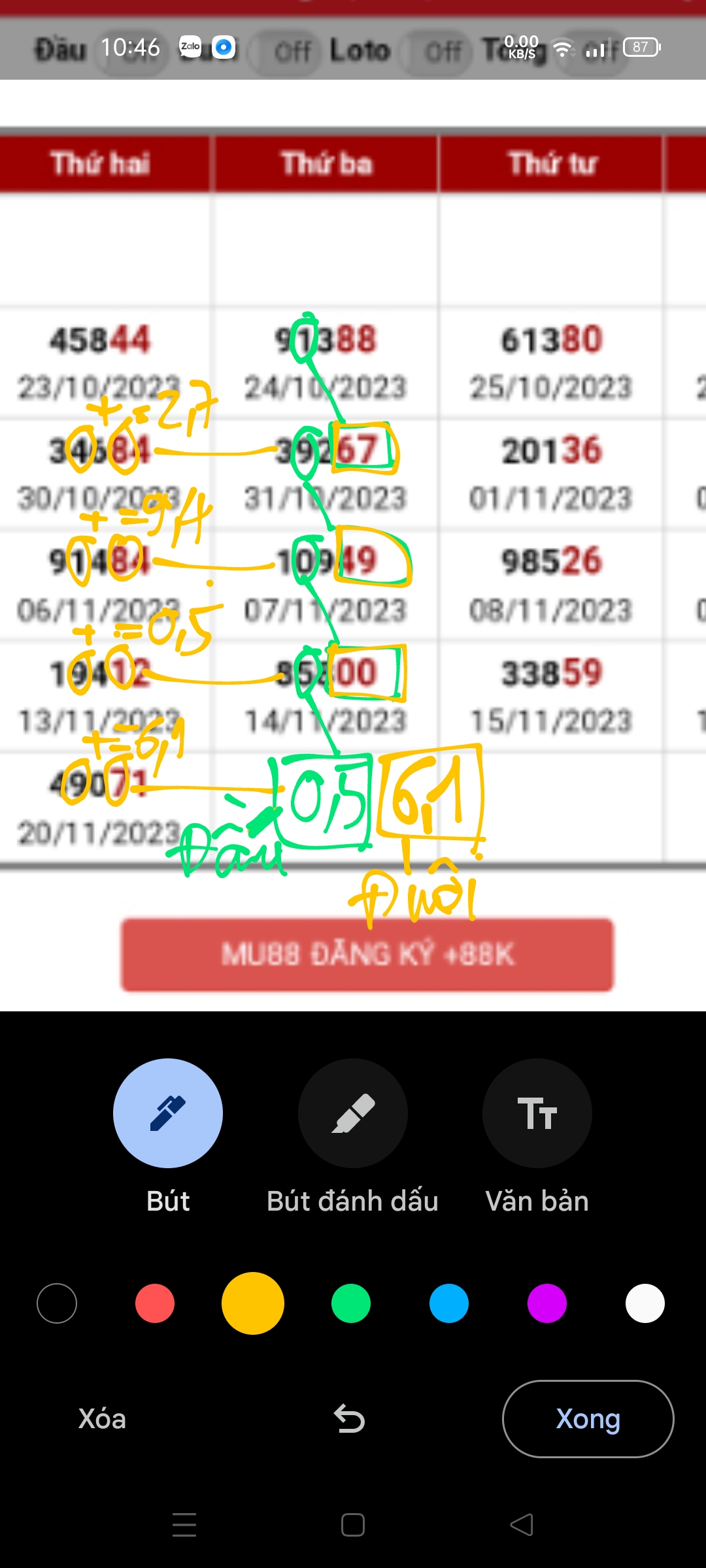
Task: Tap Xóa to clear the drawing
Action: click(102, 1419)
